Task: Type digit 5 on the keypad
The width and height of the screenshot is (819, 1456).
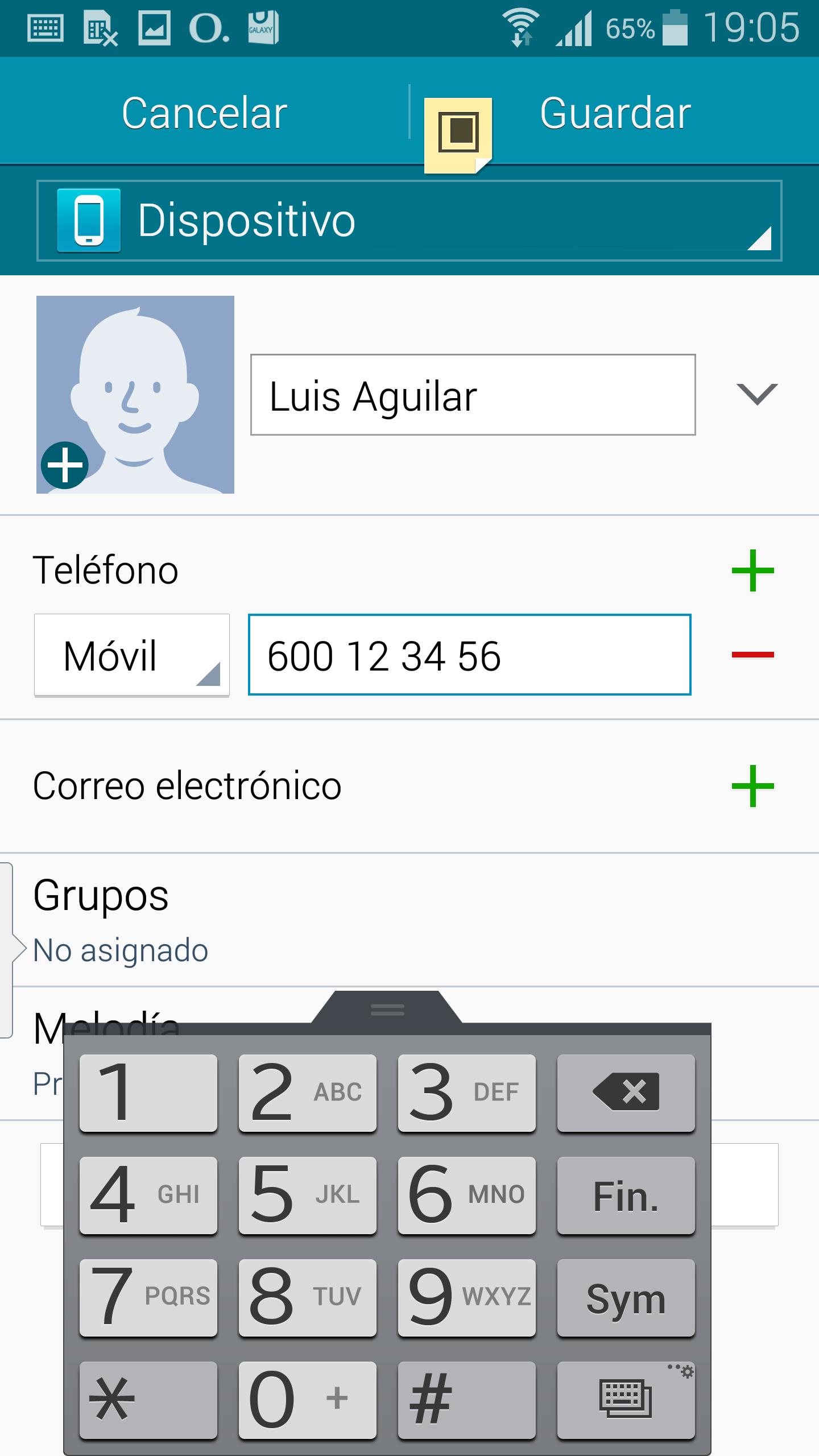Action: (307, 1196)
